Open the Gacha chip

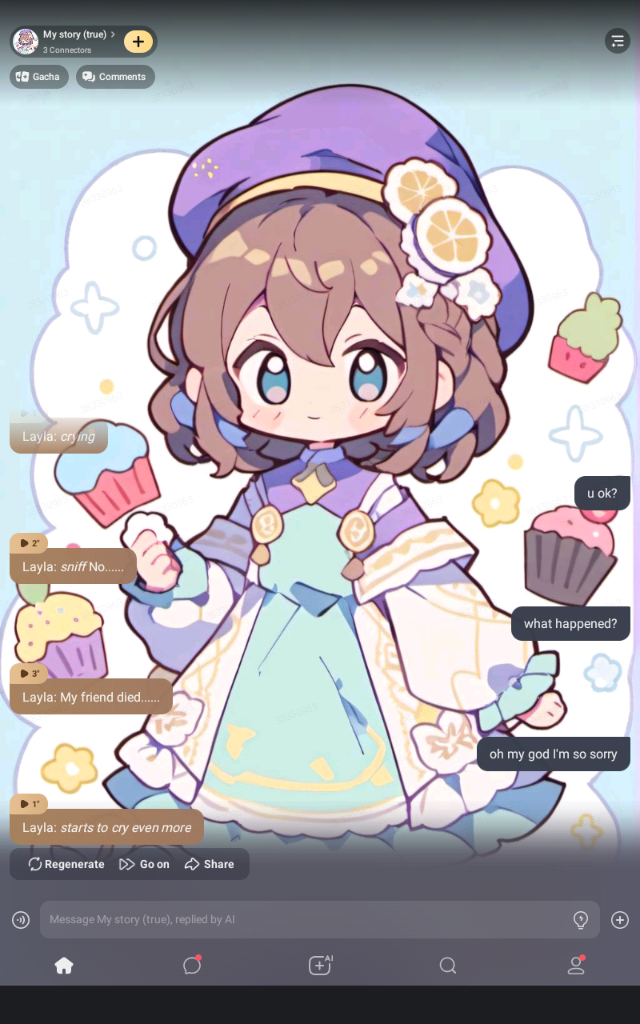tap(37, 77)
